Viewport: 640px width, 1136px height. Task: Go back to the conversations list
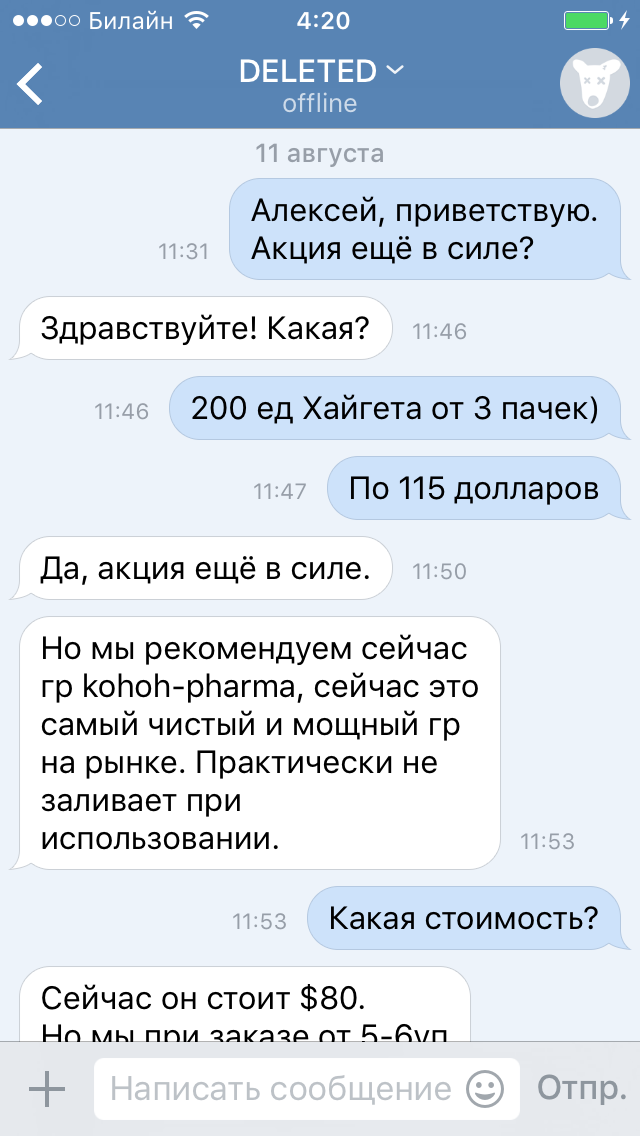click(x=32, y=84)
